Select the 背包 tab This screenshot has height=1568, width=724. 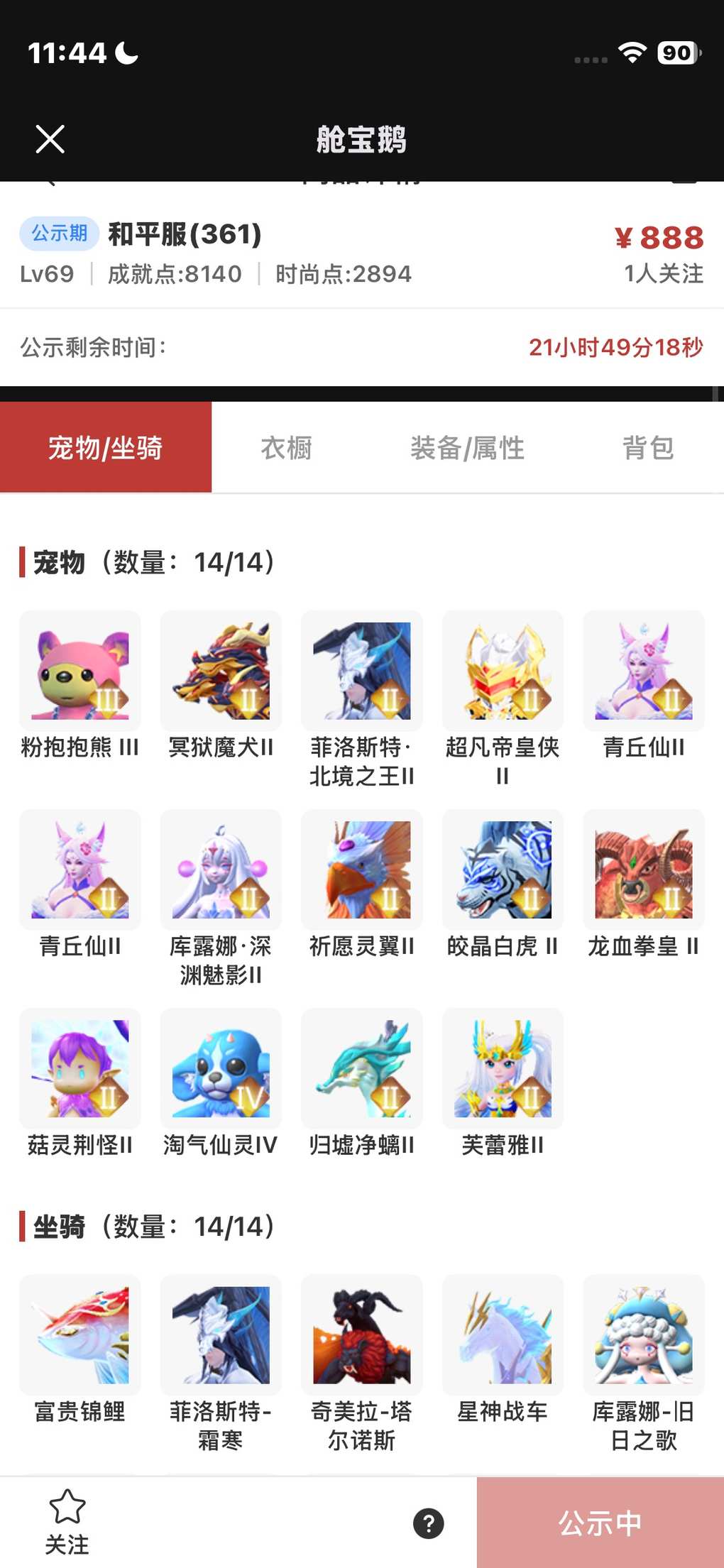[x=647, y=448]
